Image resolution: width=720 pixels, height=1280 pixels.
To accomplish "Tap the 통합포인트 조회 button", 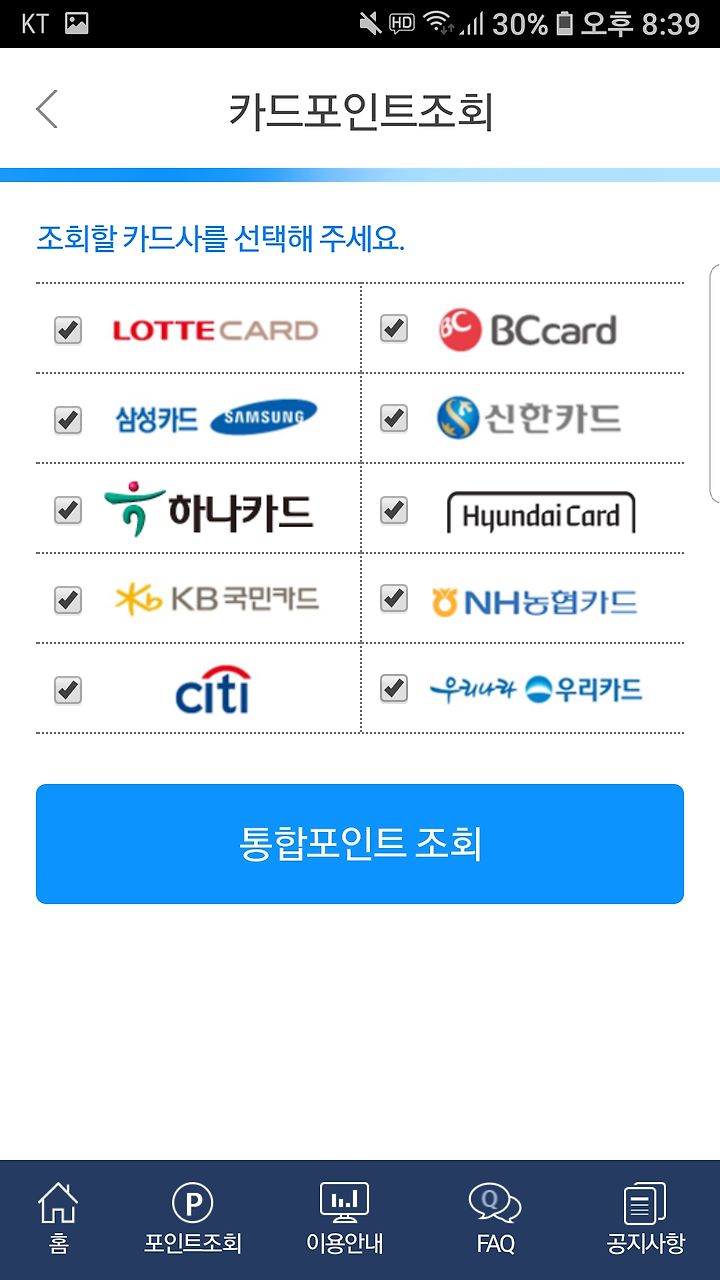I will [x=360, y=844].
